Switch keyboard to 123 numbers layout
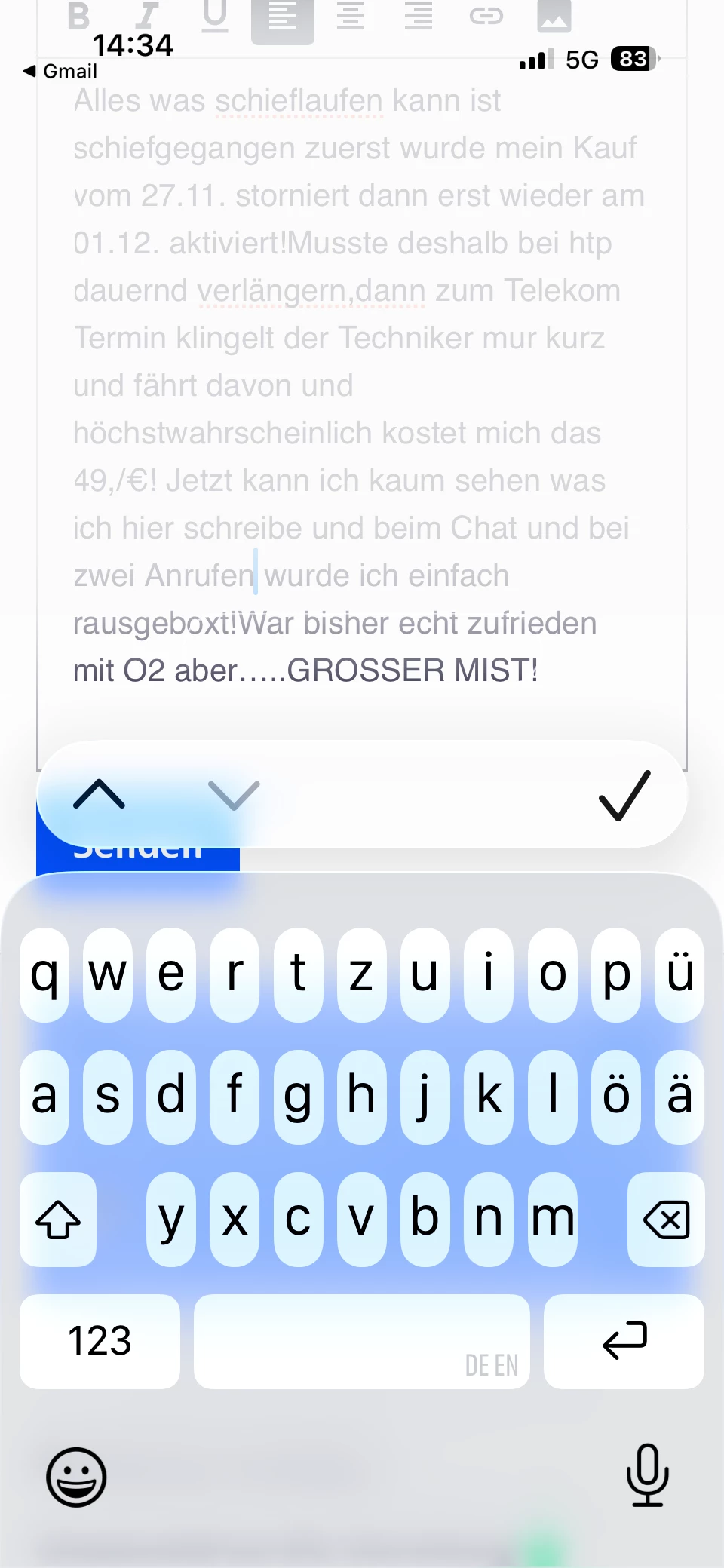724x1568 pixels. click(100, 1341)
